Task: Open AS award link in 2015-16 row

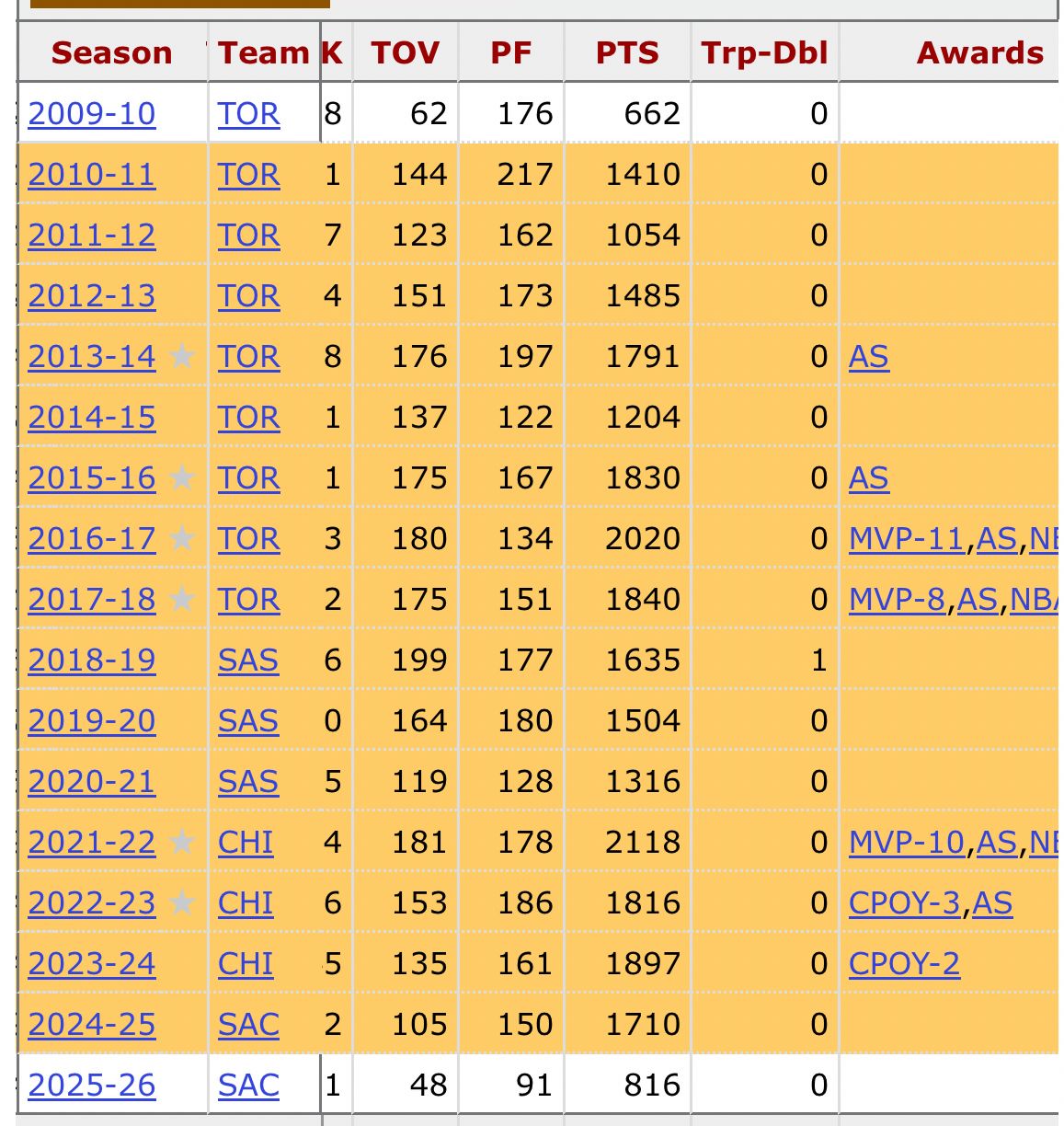Action: pyautogui.click(x=868, y=477)
